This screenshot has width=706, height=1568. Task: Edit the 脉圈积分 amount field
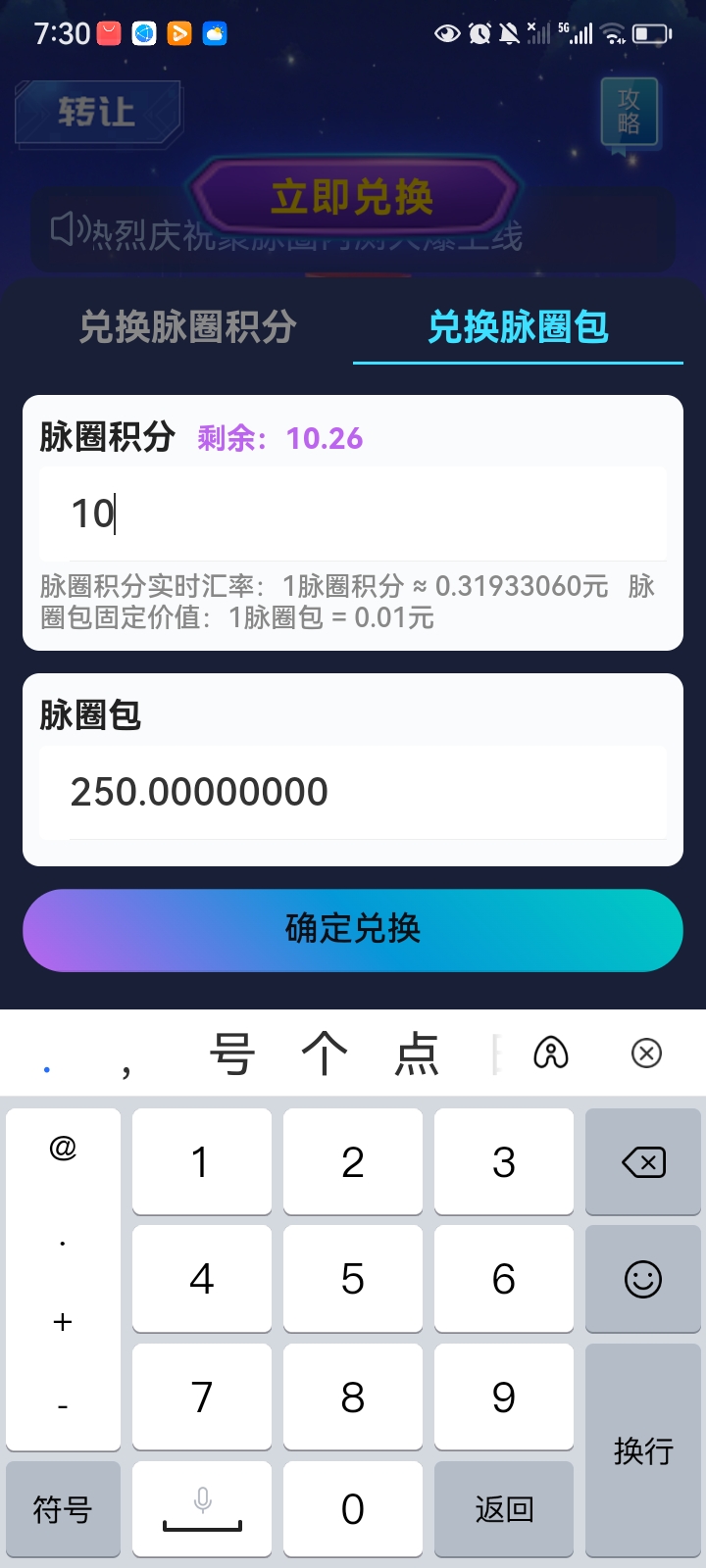coord(353,514)
